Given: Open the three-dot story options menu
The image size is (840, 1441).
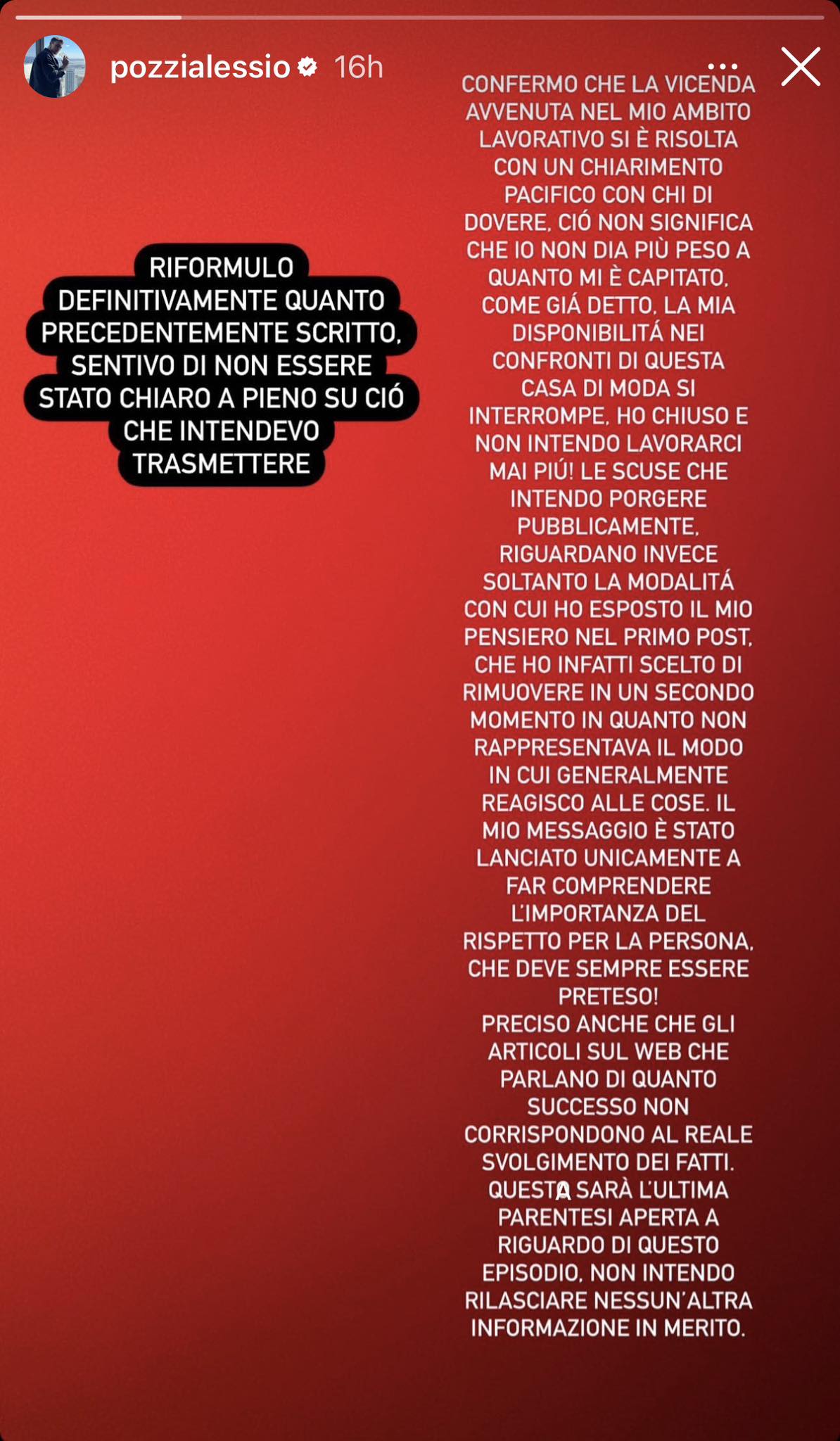Looking at the screenshot, I should 723,67.
